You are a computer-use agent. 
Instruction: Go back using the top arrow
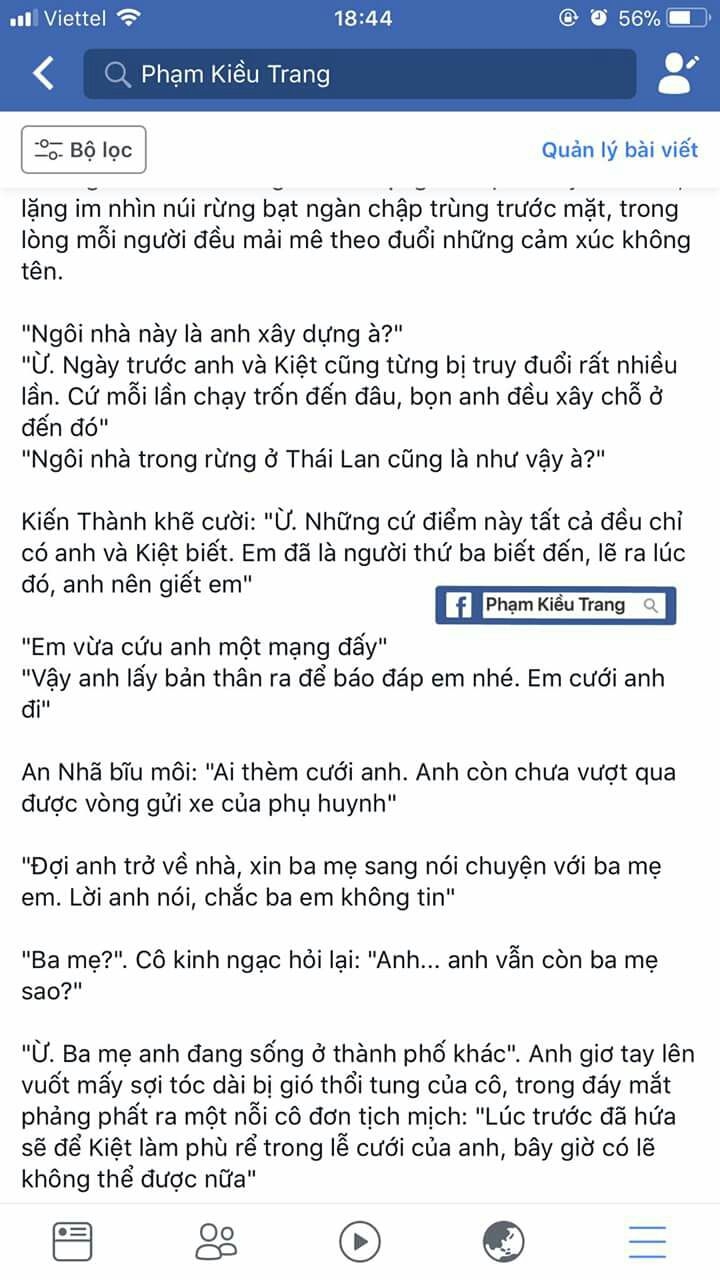[x=43, y=73]
